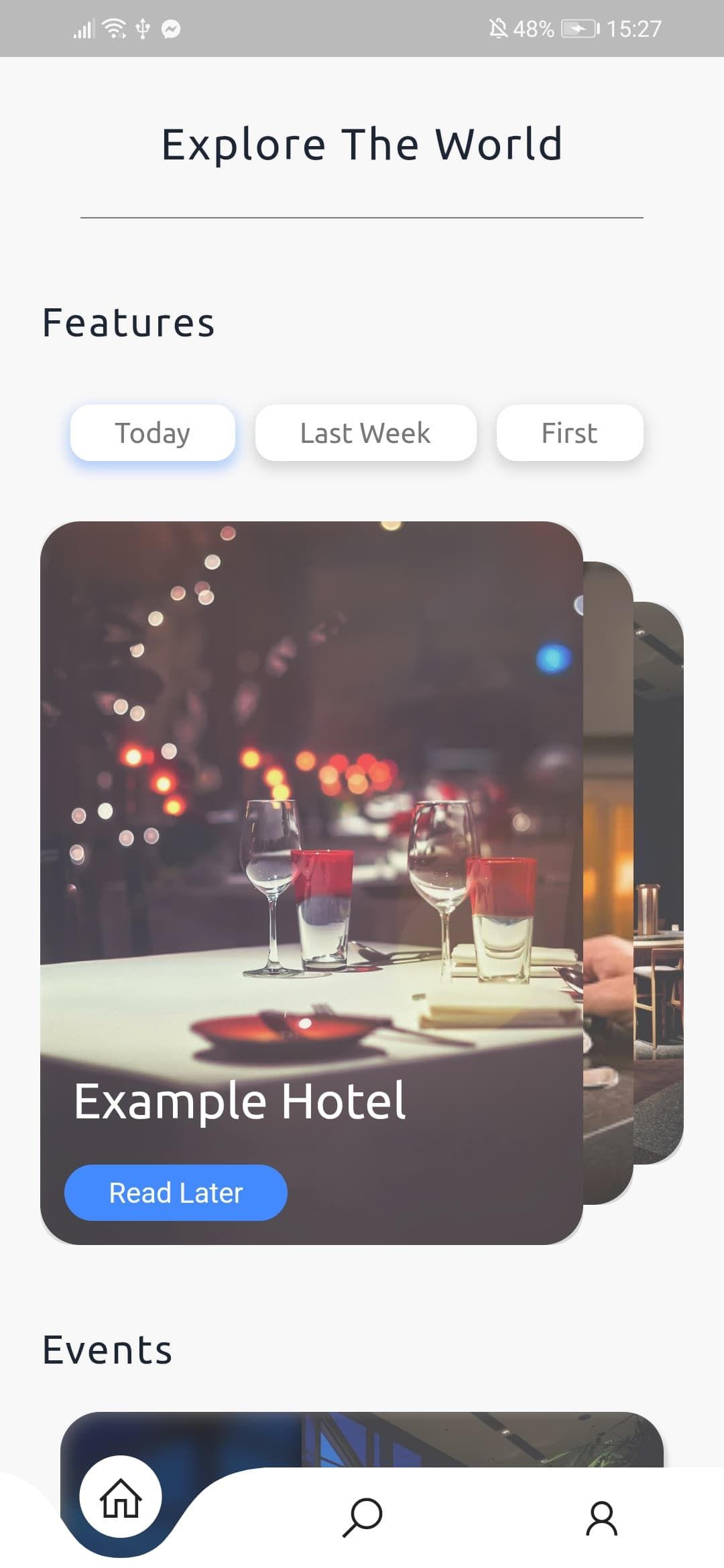724x1568 pixels.
Task: Switch to the Search tab
Action: [x=362, y=1518]
